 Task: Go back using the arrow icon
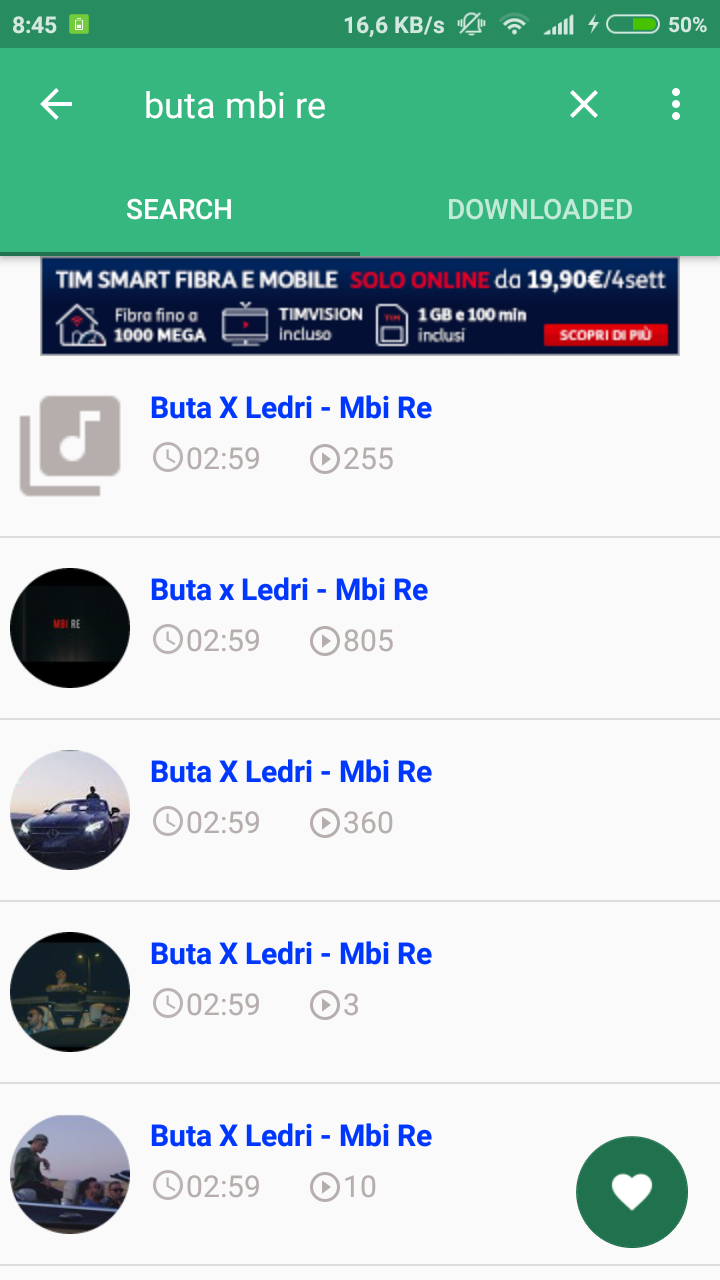tap(57, 105)
